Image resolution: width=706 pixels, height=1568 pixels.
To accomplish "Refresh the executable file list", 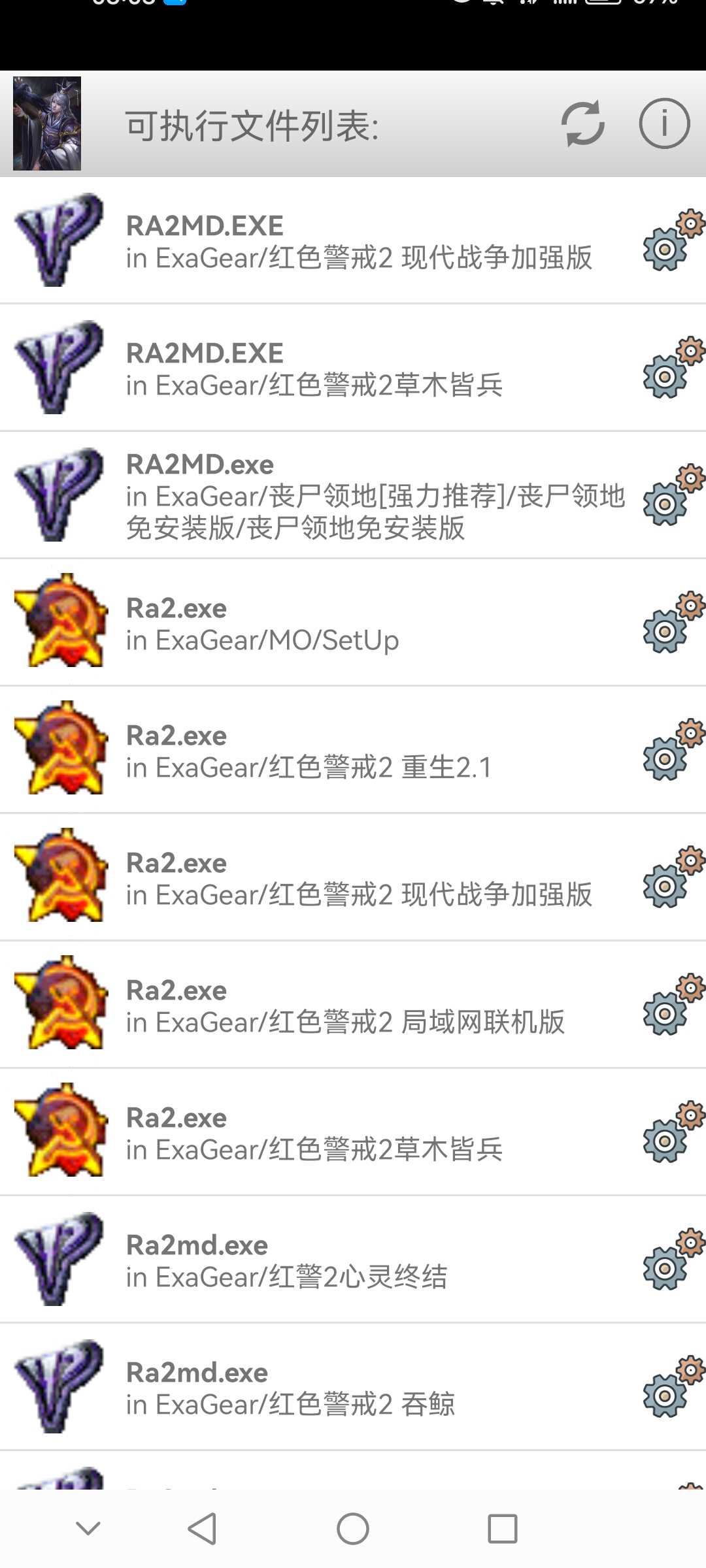I will [x=582, y=123].
